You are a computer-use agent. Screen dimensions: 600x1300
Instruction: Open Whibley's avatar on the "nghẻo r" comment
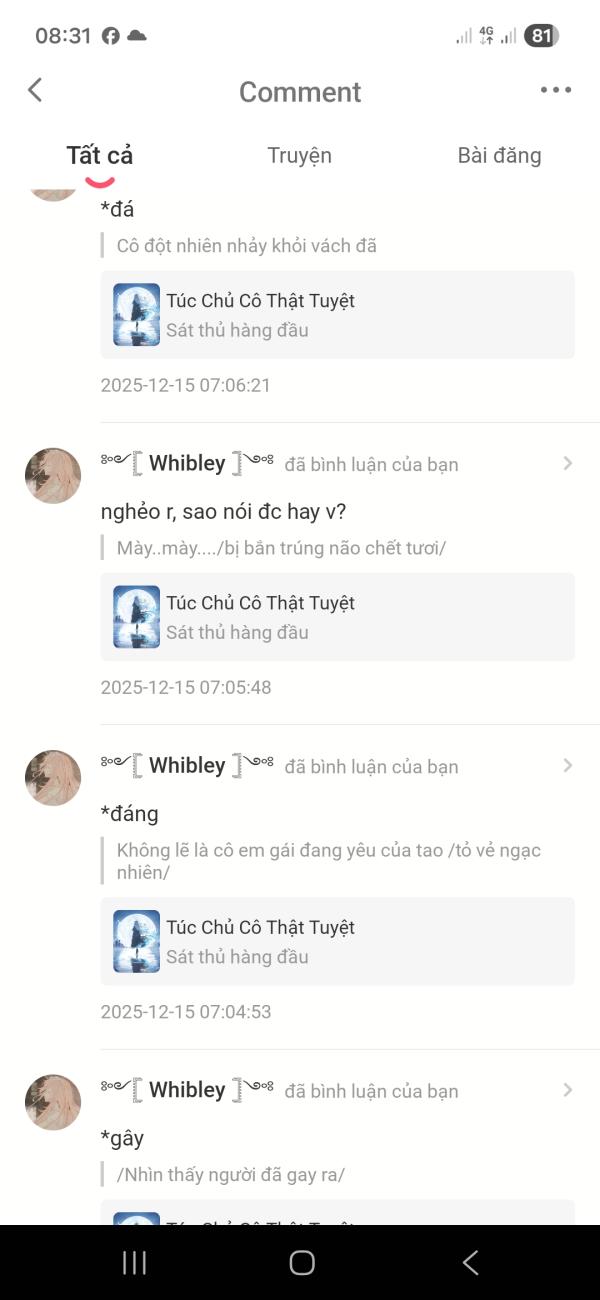(x=53, y=475)
